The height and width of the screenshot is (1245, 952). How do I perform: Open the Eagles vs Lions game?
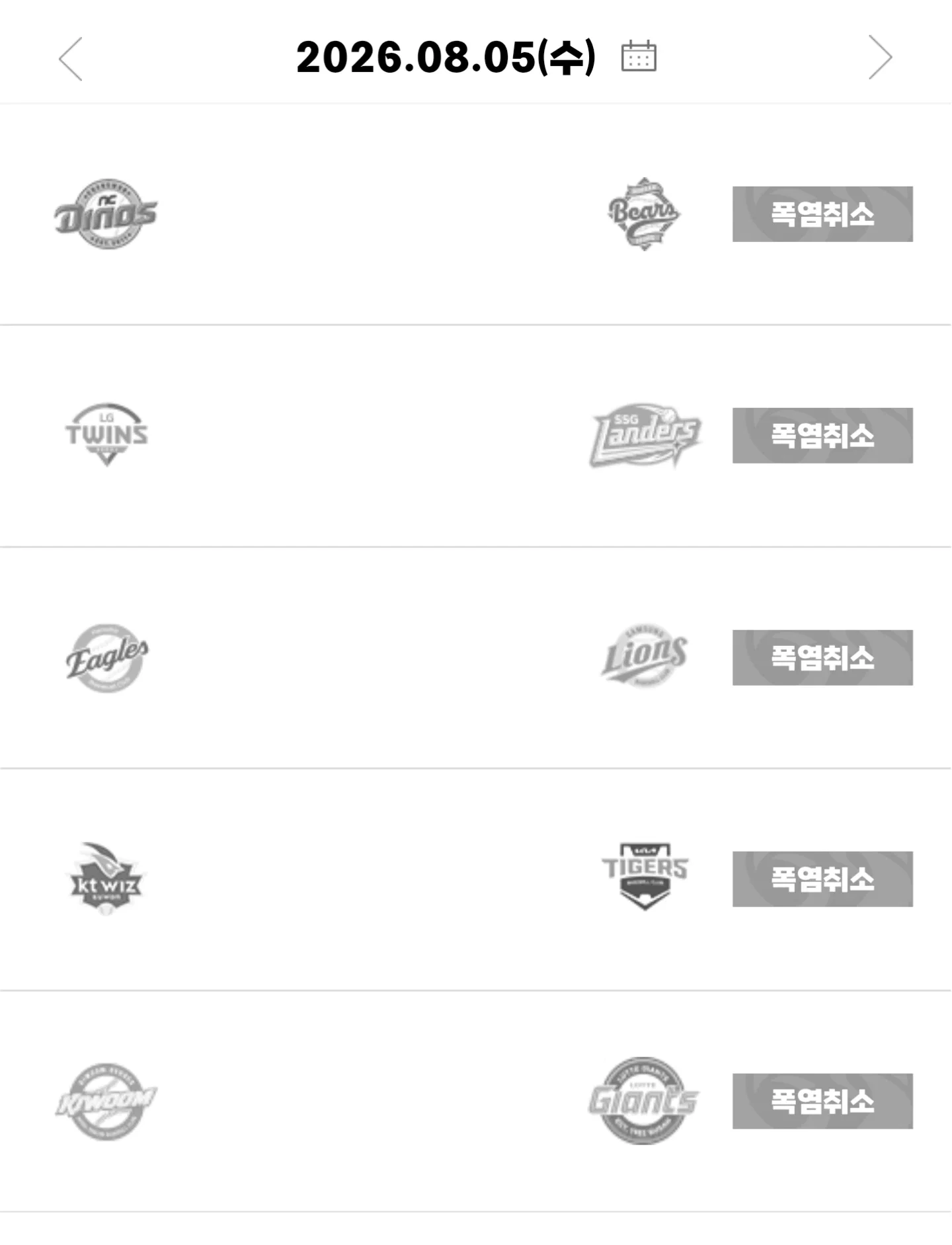coord(476,658)
